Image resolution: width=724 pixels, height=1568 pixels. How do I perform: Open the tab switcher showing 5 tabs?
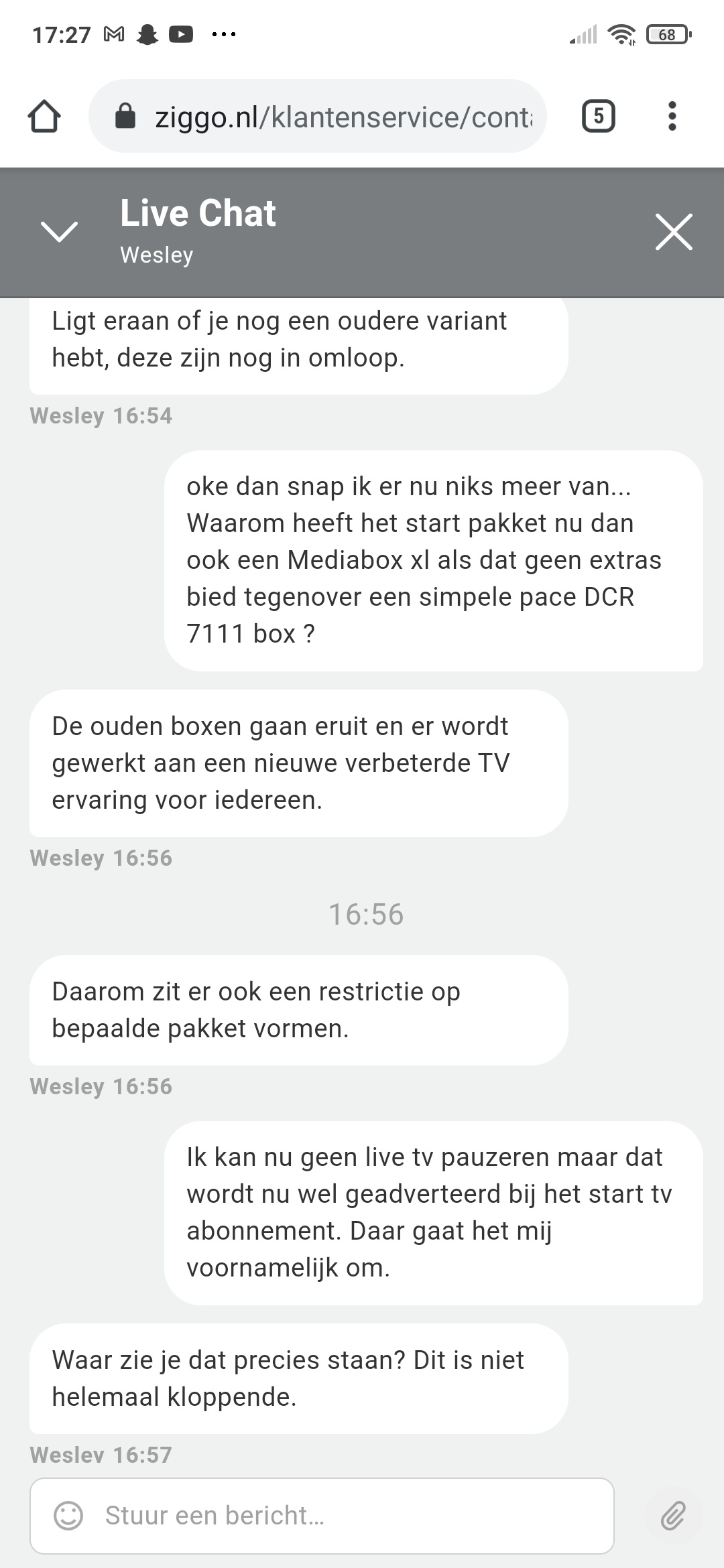[597, 115]
